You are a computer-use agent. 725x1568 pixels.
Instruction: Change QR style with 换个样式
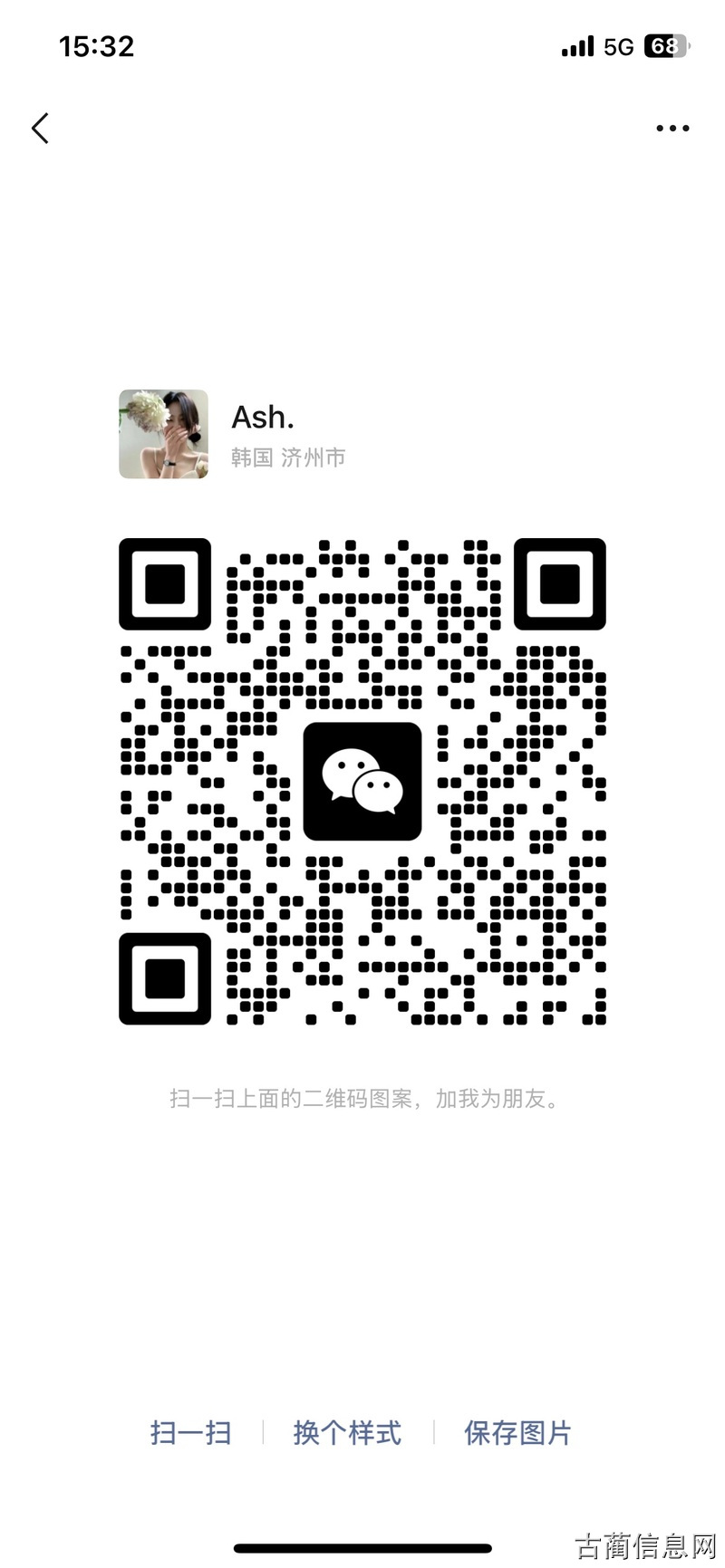[347, 1432]
